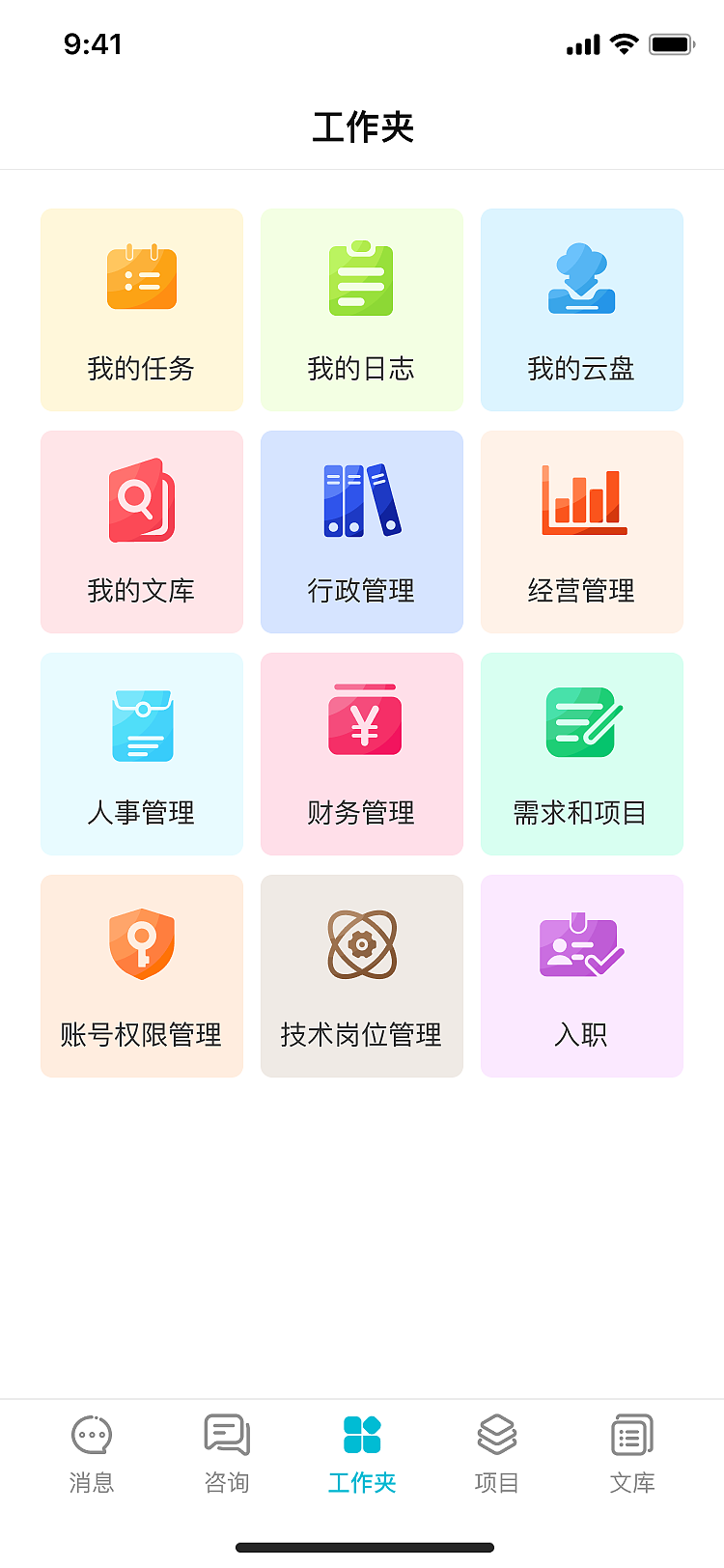Open 人事管理 HR management

tap(141, 753)
